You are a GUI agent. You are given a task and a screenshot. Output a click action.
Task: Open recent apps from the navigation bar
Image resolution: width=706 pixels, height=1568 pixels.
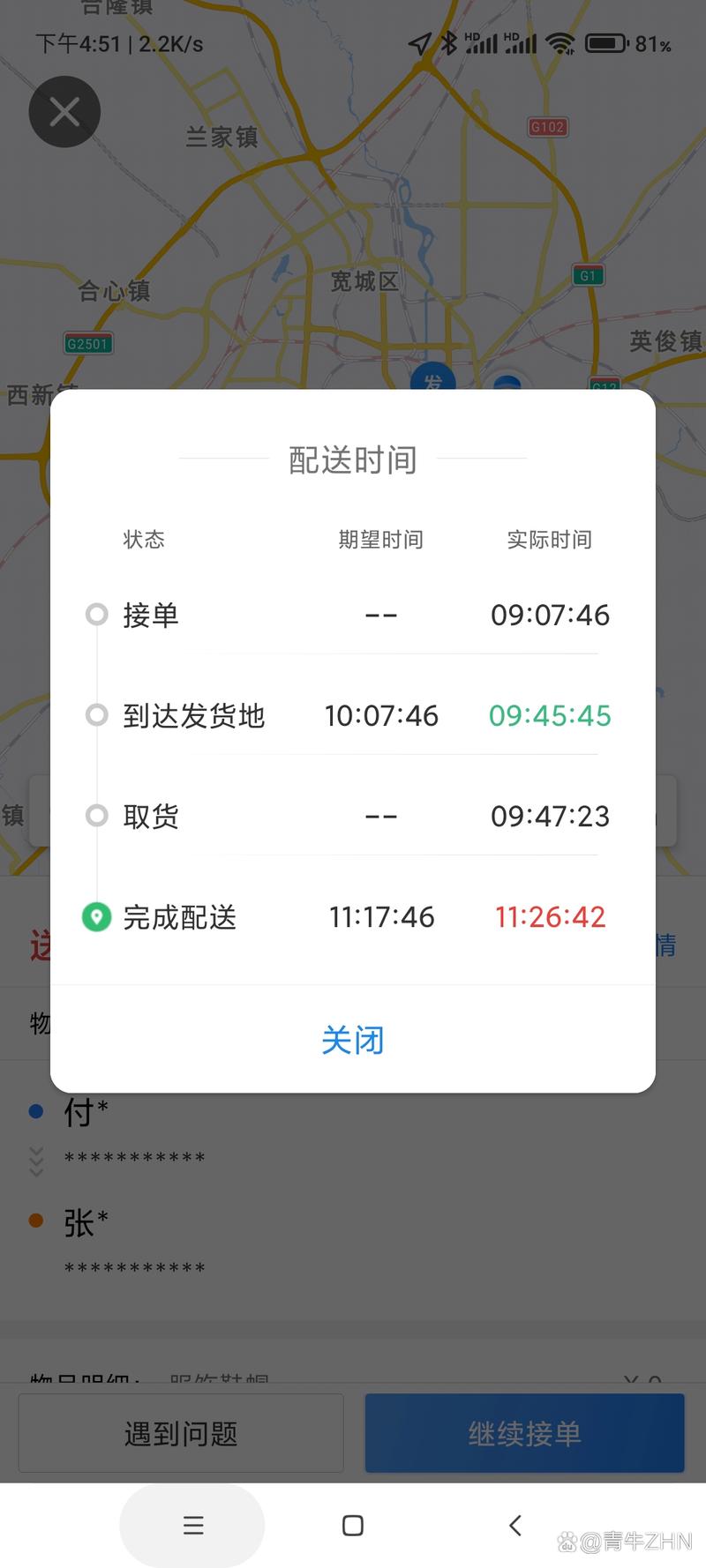[x=192, y=1527]
